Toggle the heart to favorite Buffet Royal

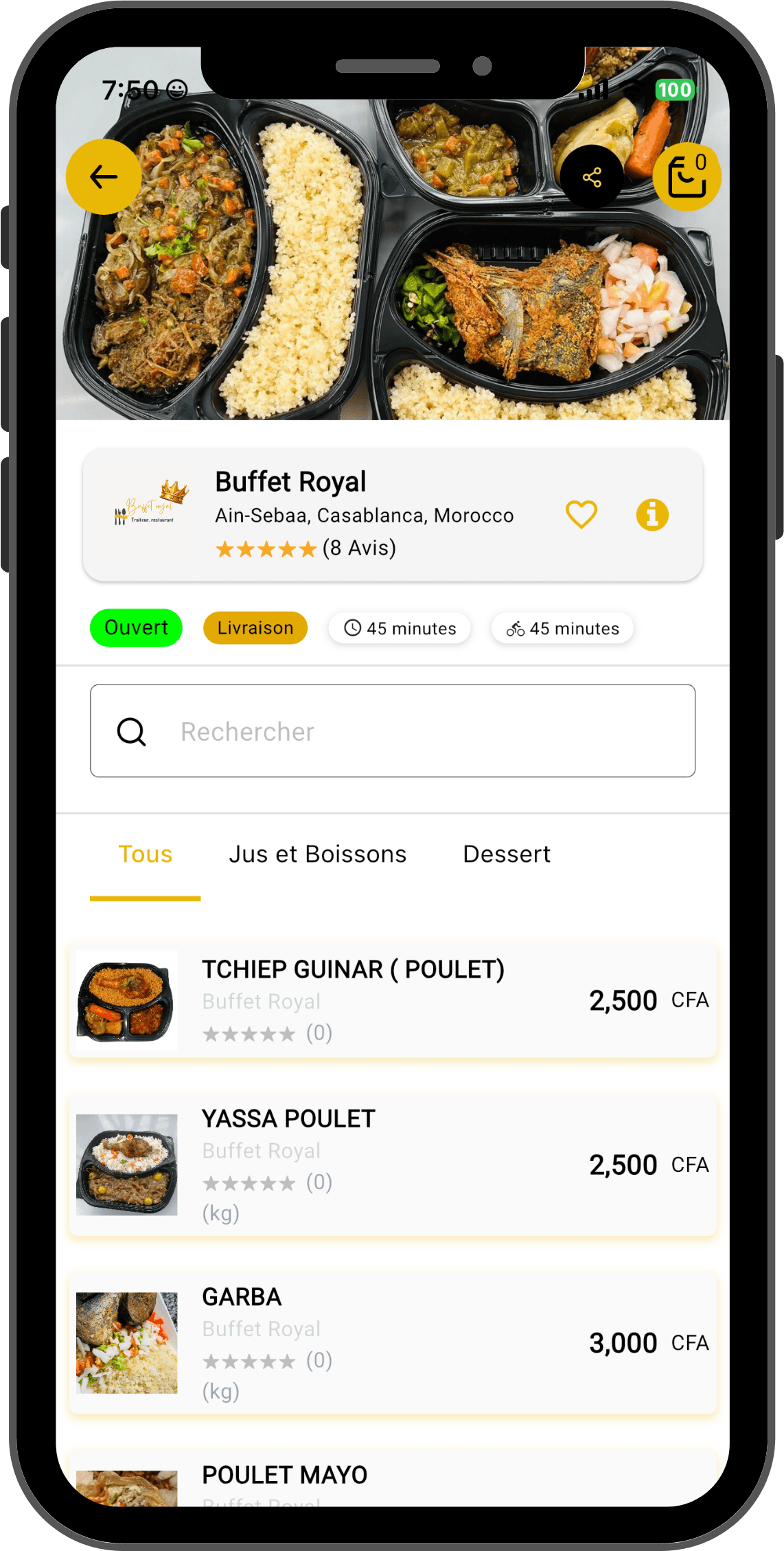(581, 514)
